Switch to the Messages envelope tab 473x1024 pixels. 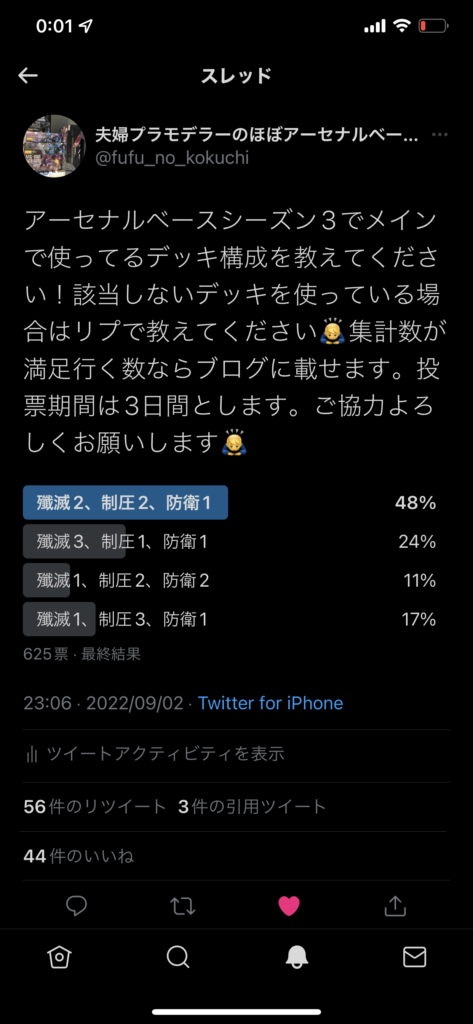[414, 957]
